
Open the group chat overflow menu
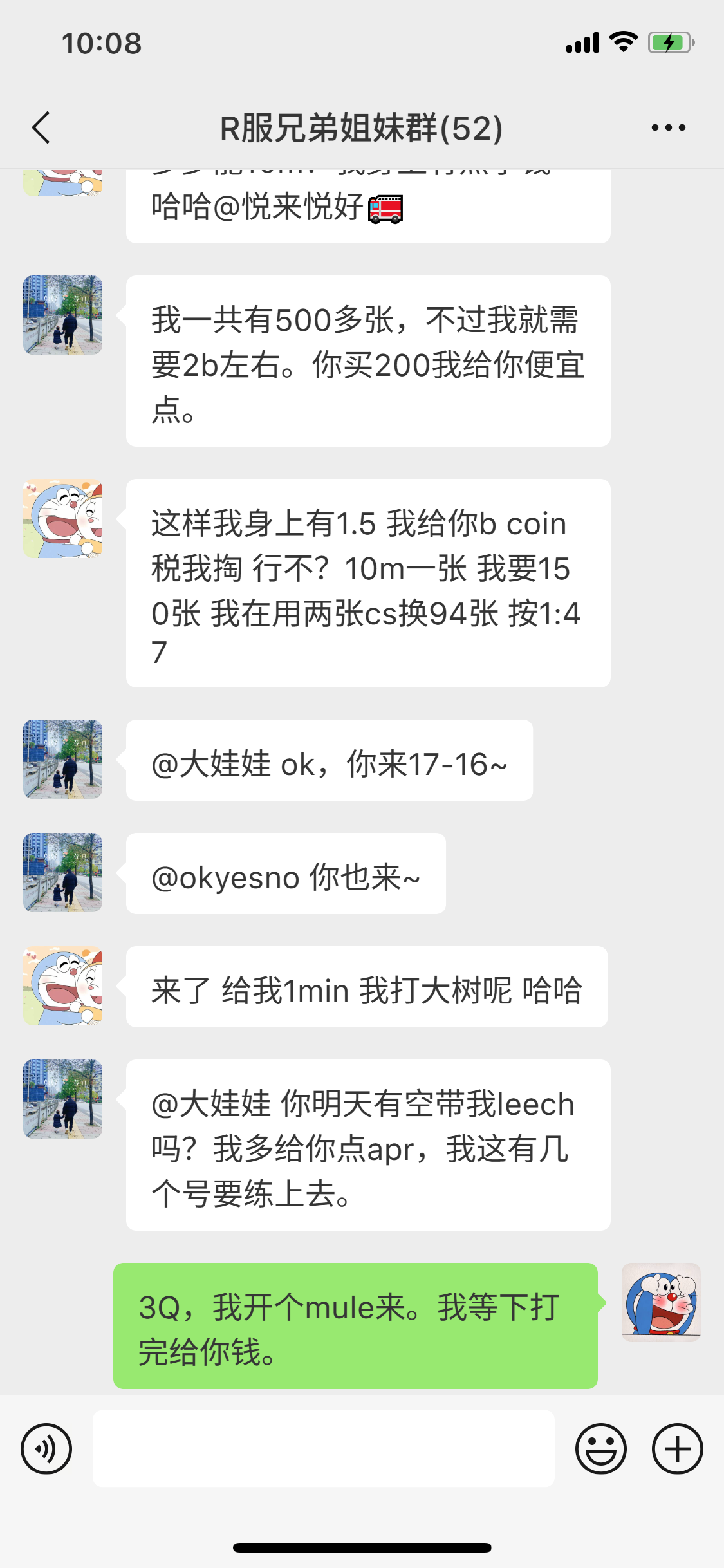point(668,127)
